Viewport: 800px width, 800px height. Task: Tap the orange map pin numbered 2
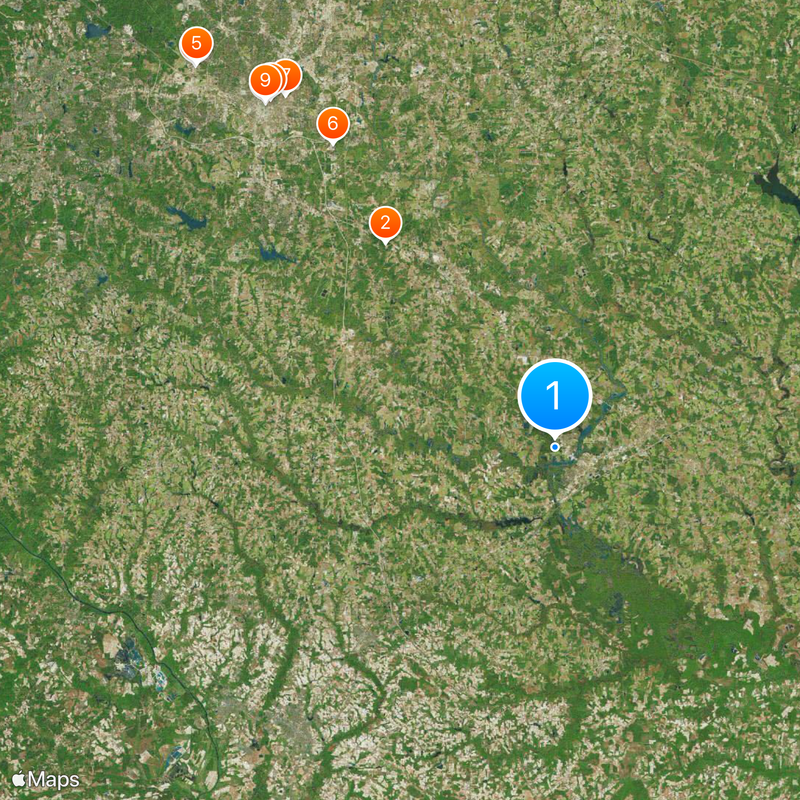click(385, 224)
